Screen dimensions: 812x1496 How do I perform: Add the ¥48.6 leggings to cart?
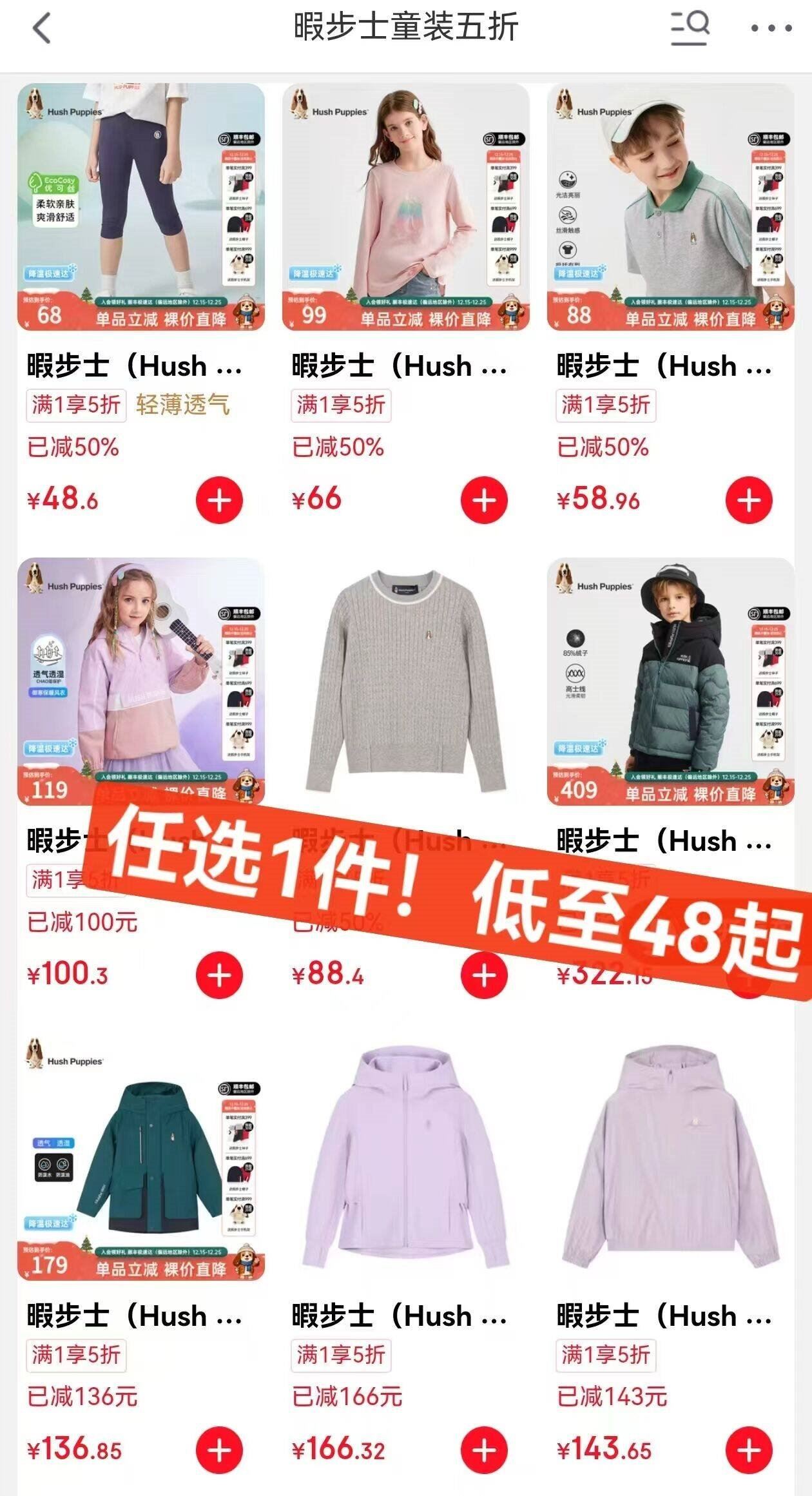tap(220, 500)
